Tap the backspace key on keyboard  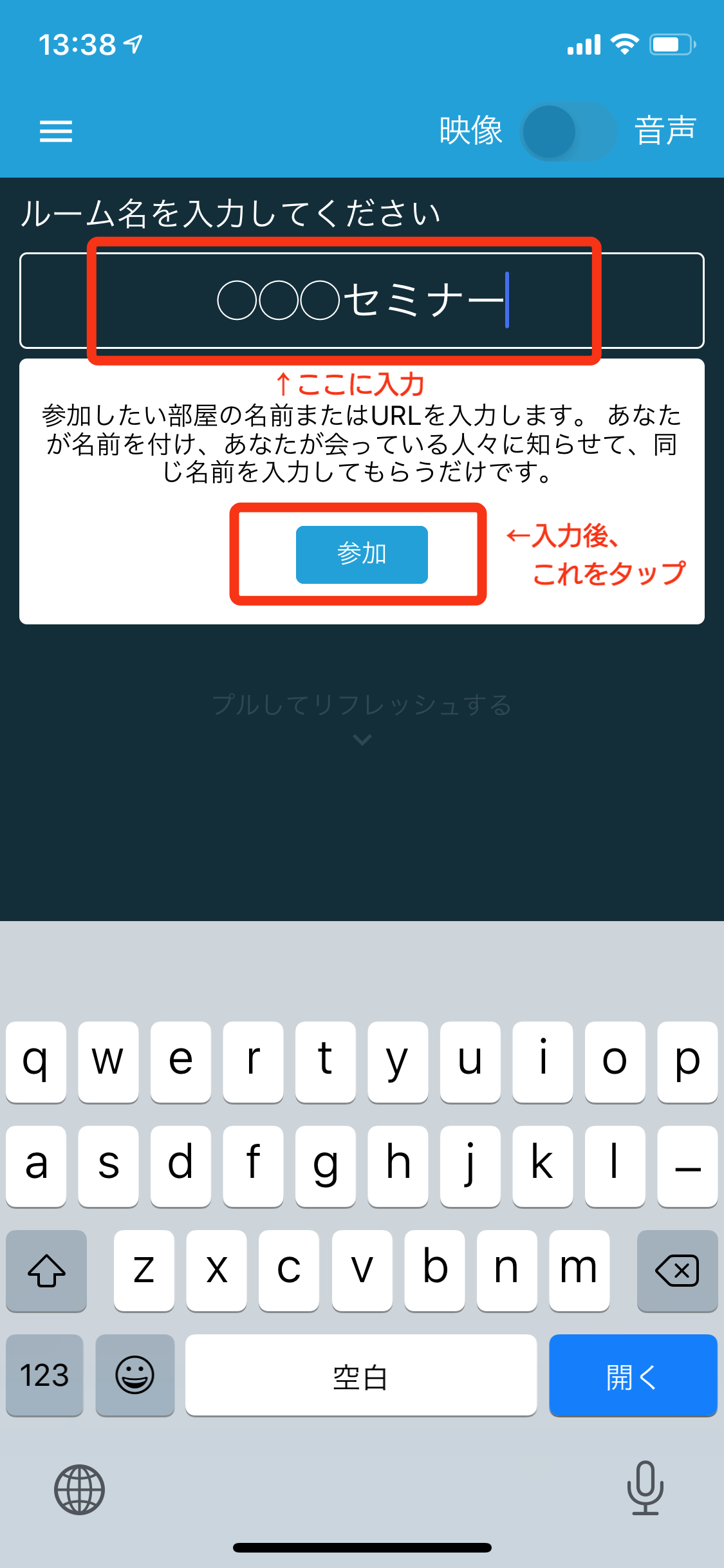click(677, 1270)
